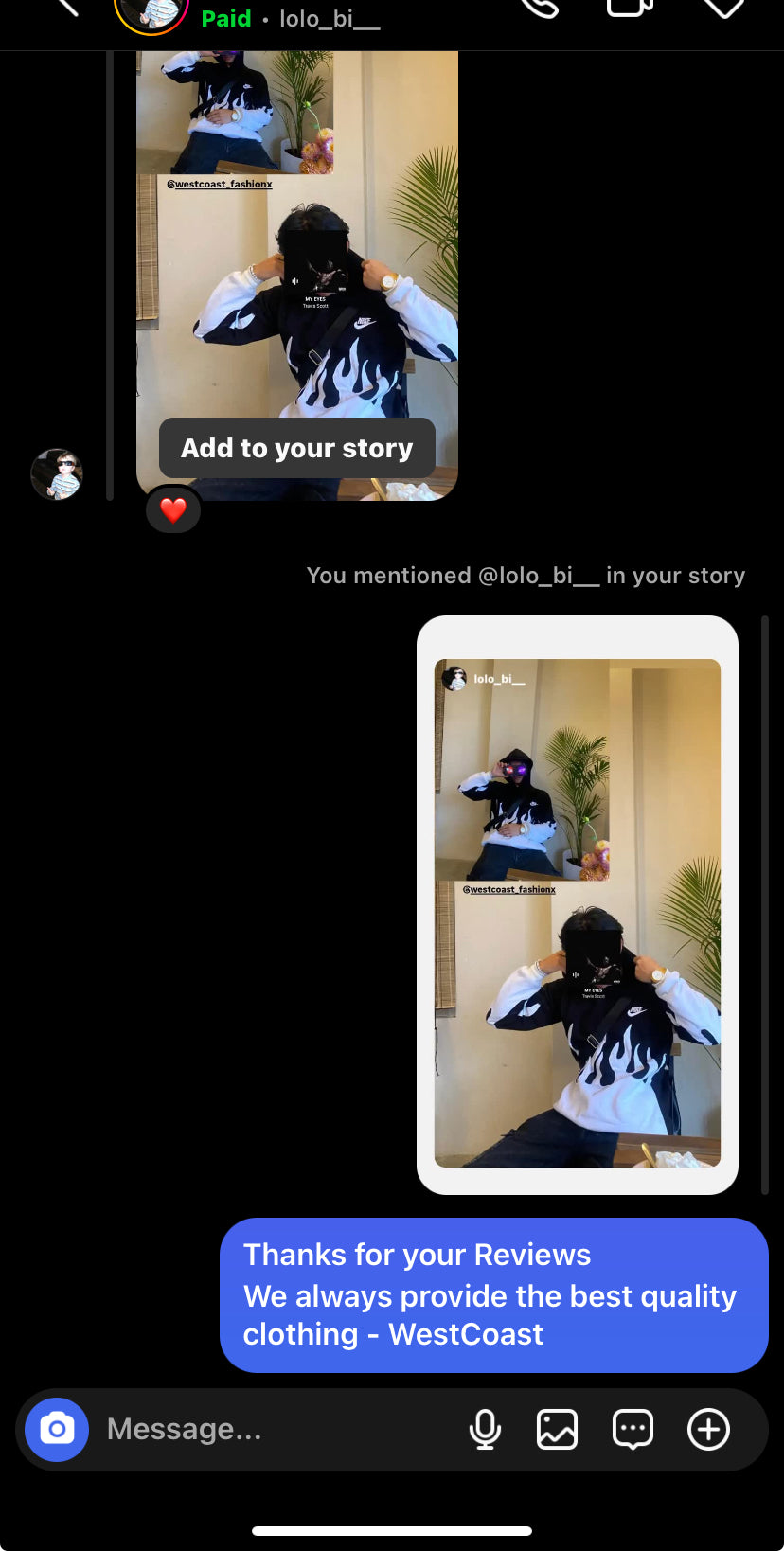Open the camera from the message bar
Viewport: 784px width, 1551px height.
click(57, 1429)
